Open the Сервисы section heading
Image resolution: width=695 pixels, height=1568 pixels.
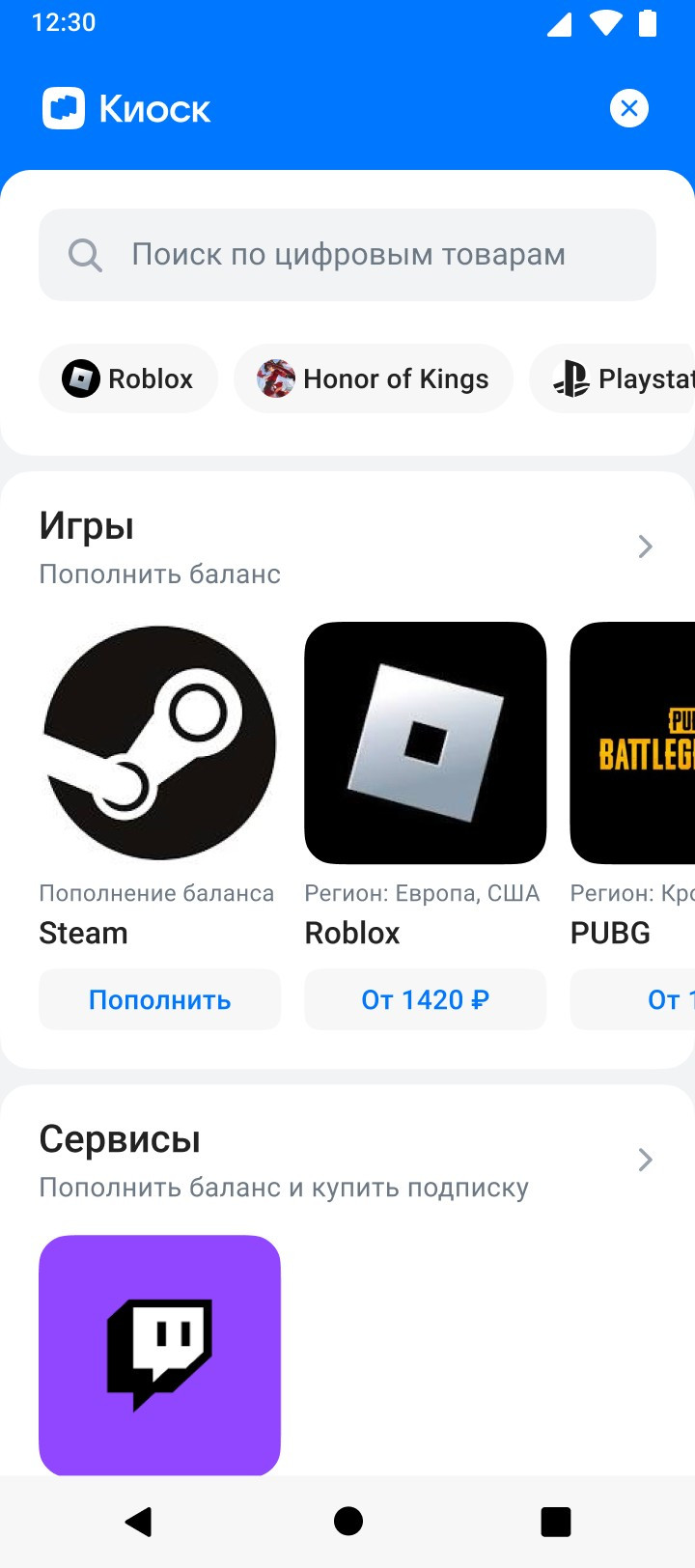tap(120, 1139)
